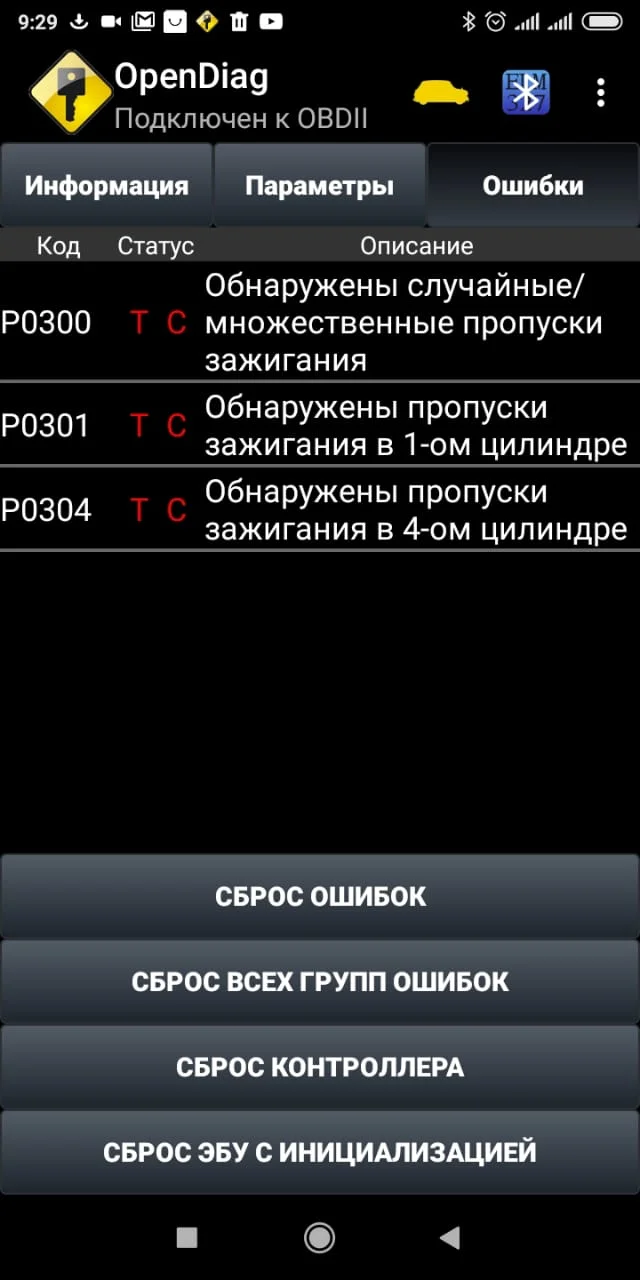Tap the СБРОС ОШИБОК button
640x1280 pixels.
pos(320,896)
